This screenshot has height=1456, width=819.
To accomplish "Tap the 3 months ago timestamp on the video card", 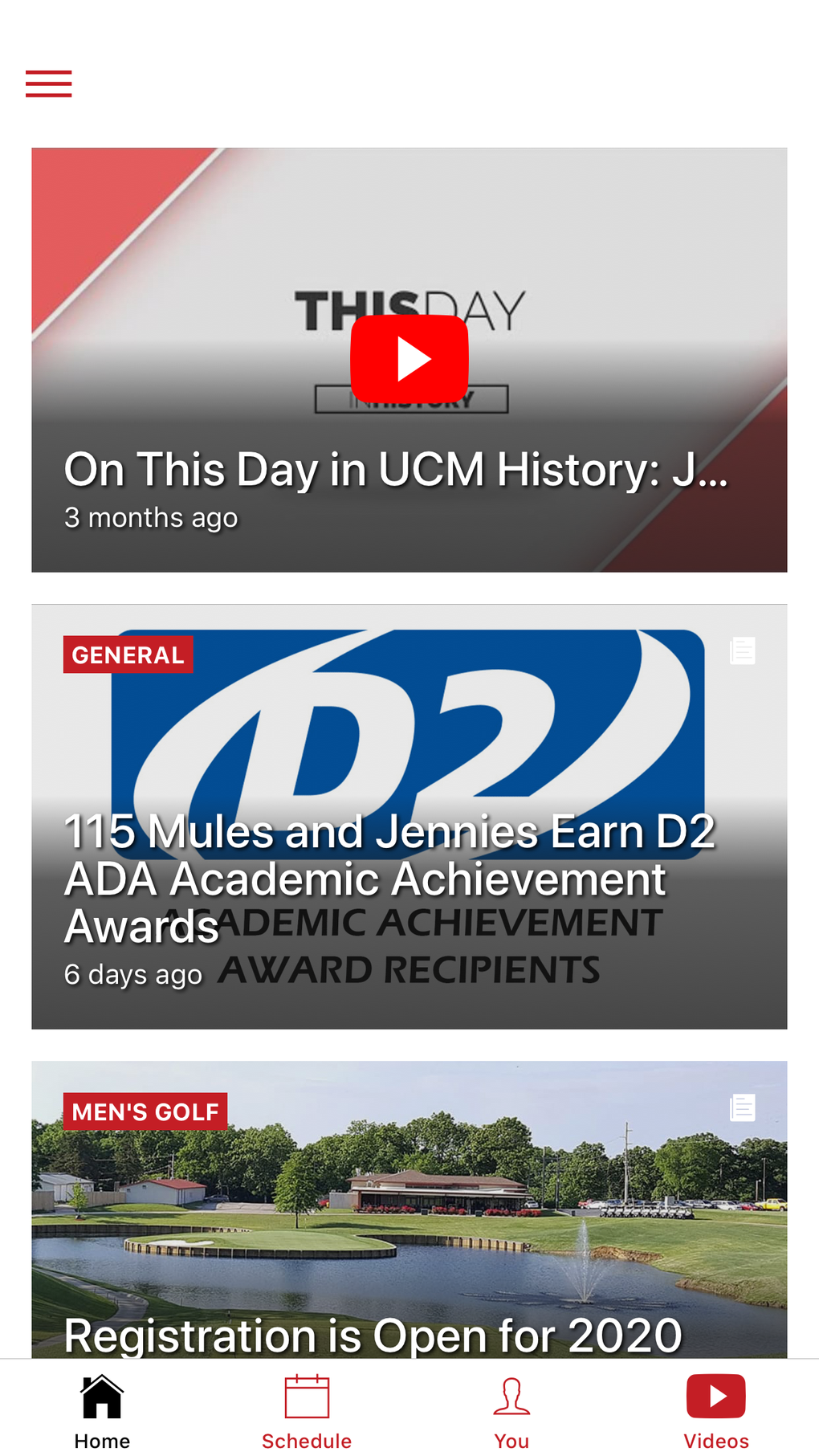I will click(150, 517).
